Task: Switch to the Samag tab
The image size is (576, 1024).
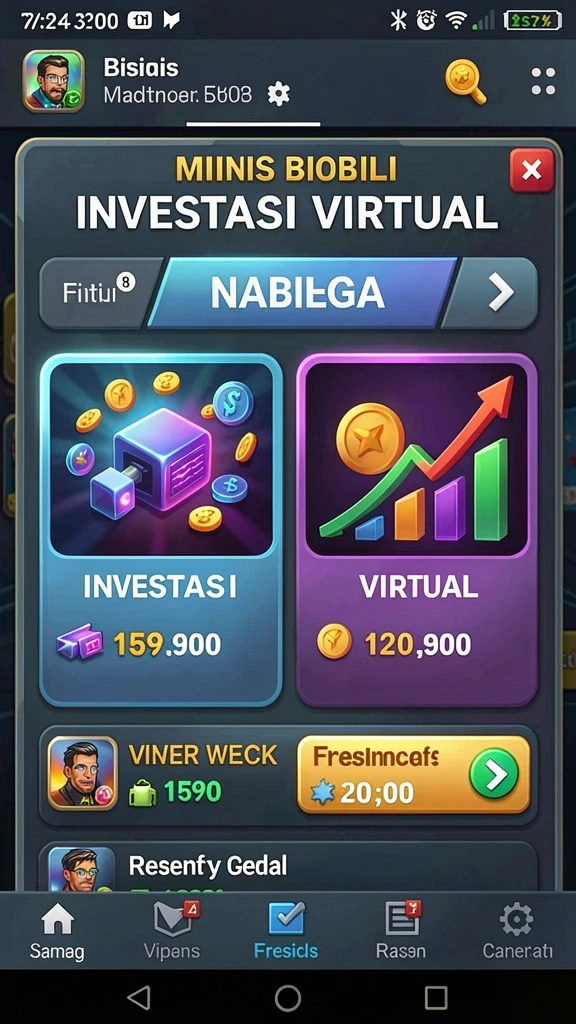Action: pyautogui.click(x=57, y=931)
